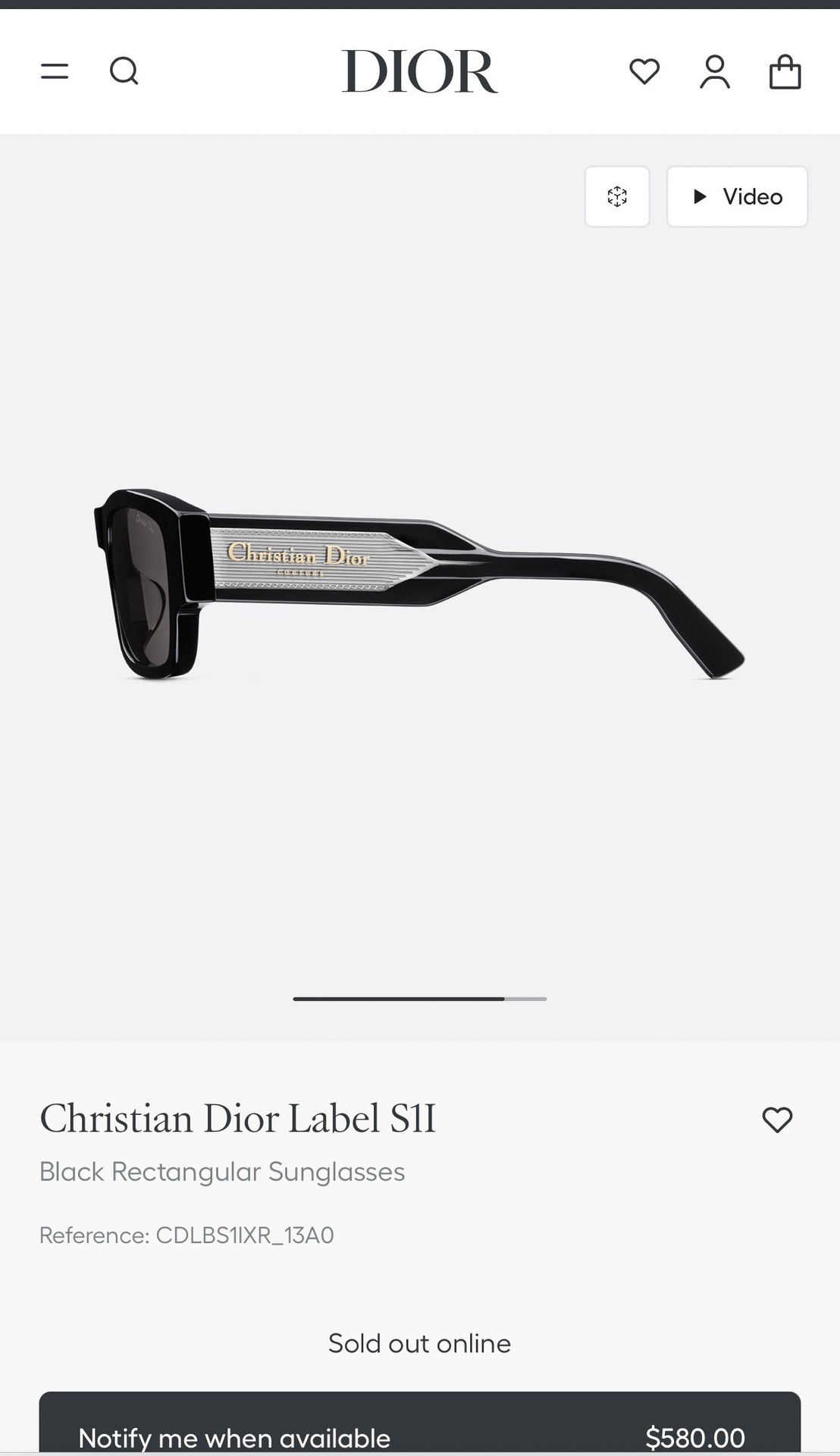Click the image carousel progress bar
840x1456 pixels.
(x=420, y=999)
